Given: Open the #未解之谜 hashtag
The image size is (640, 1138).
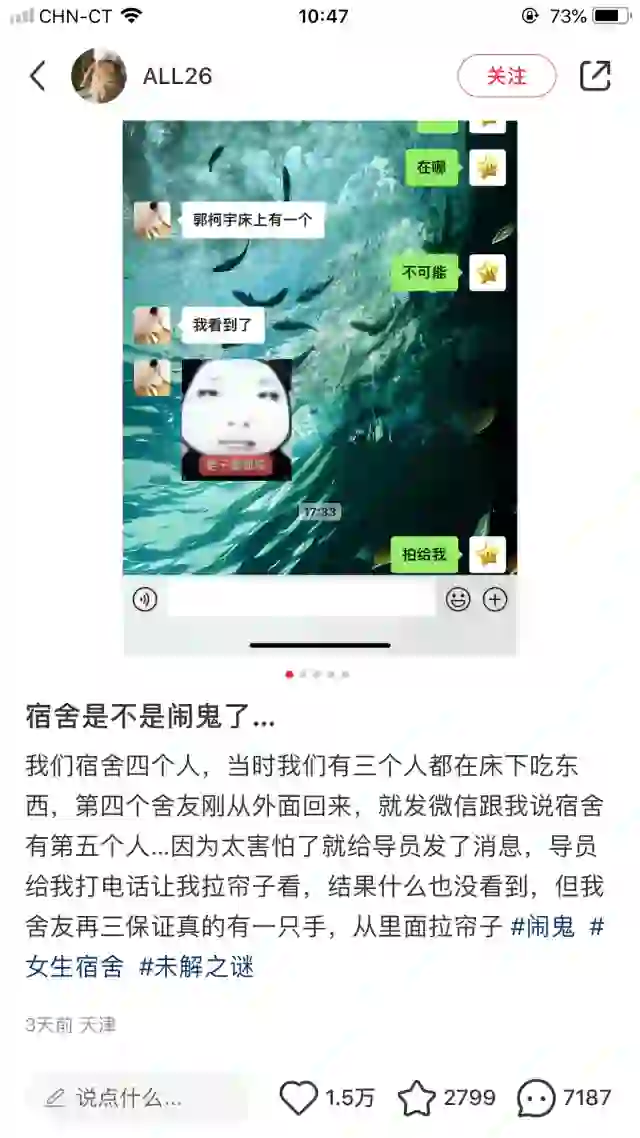Looking at the screenshot, I should 196,967.
